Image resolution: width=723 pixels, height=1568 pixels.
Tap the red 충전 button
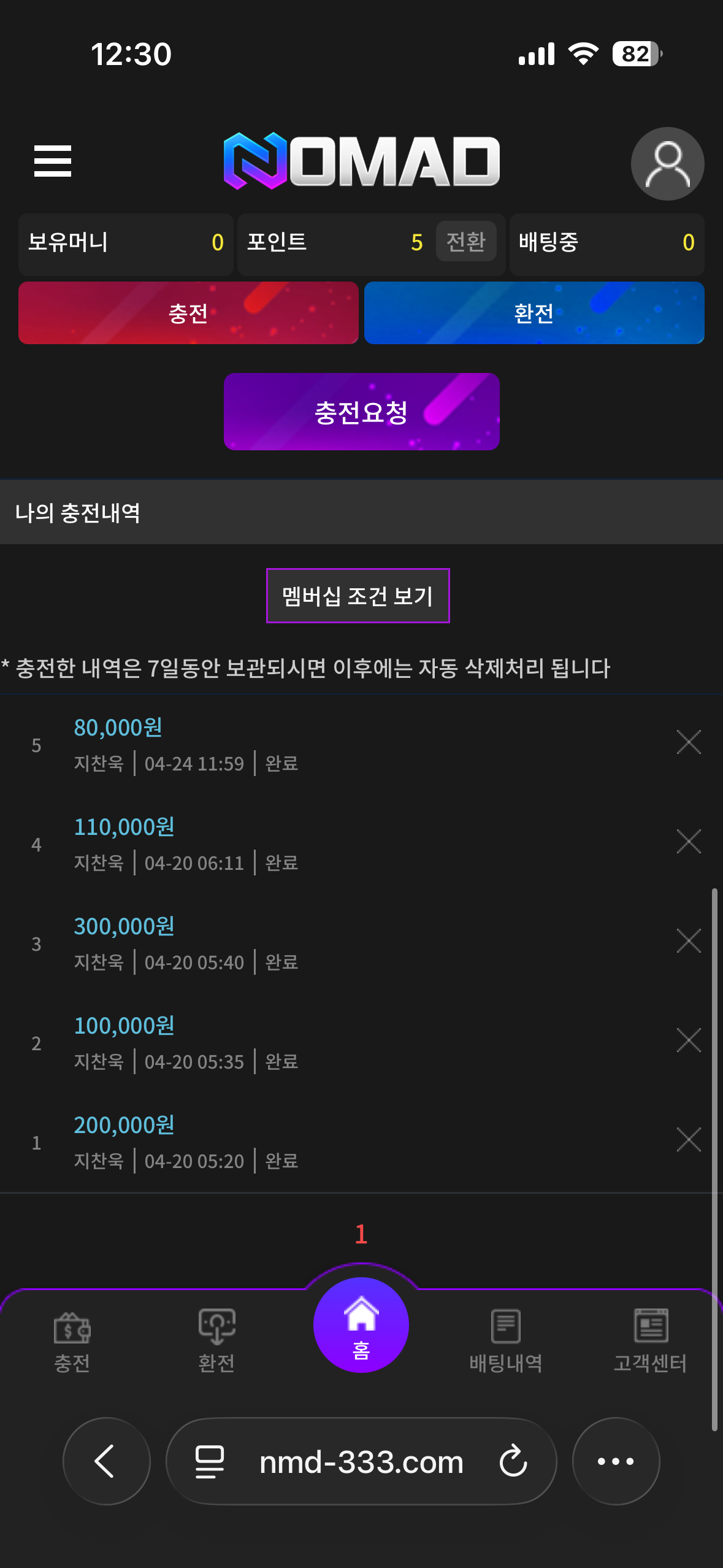pos(188,313)
